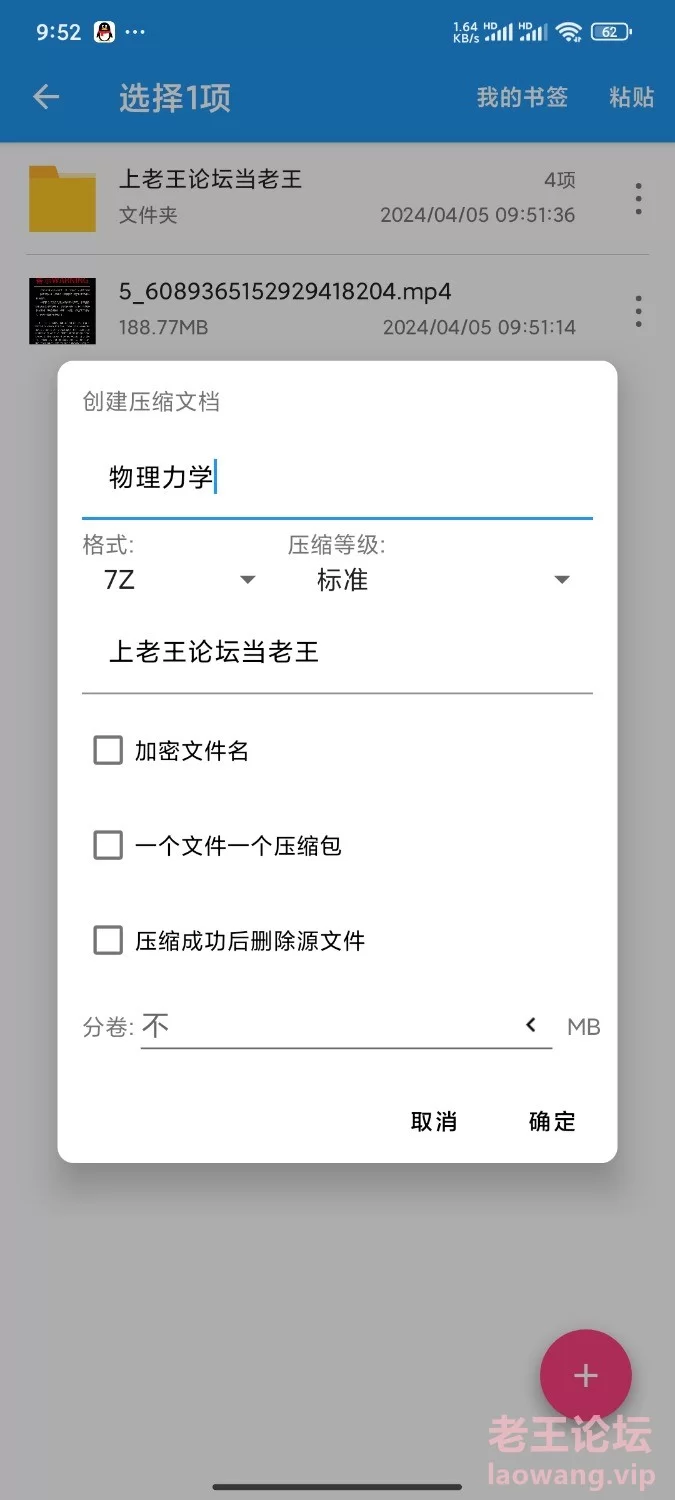675x1500 pixels.
Task: Open overflow menu for 上老王论坛当老王 folder
Action: [x=638, y=198]
